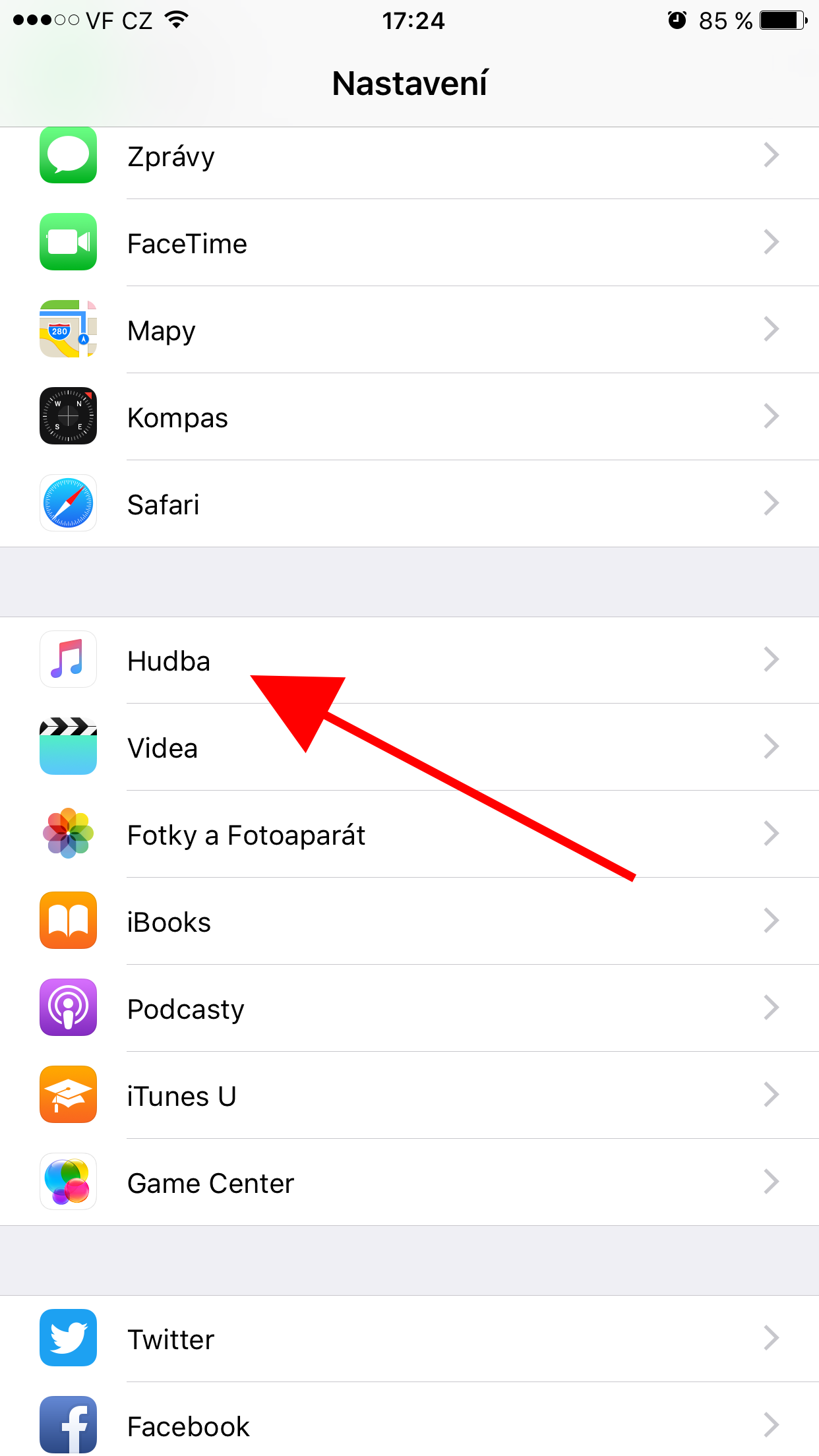Viewport: 819px width, 1456px height.
Task: Select the Kompas row
Action: (x=409, y=417)
